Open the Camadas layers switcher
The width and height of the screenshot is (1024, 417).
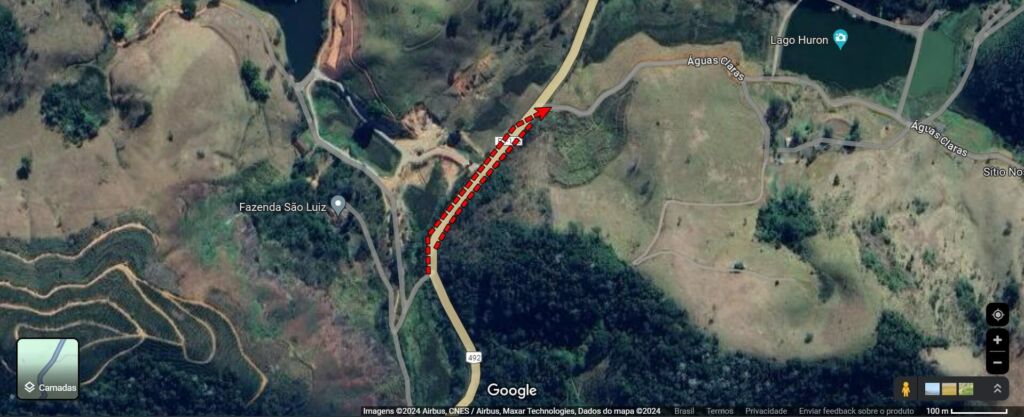click(47, 368)
